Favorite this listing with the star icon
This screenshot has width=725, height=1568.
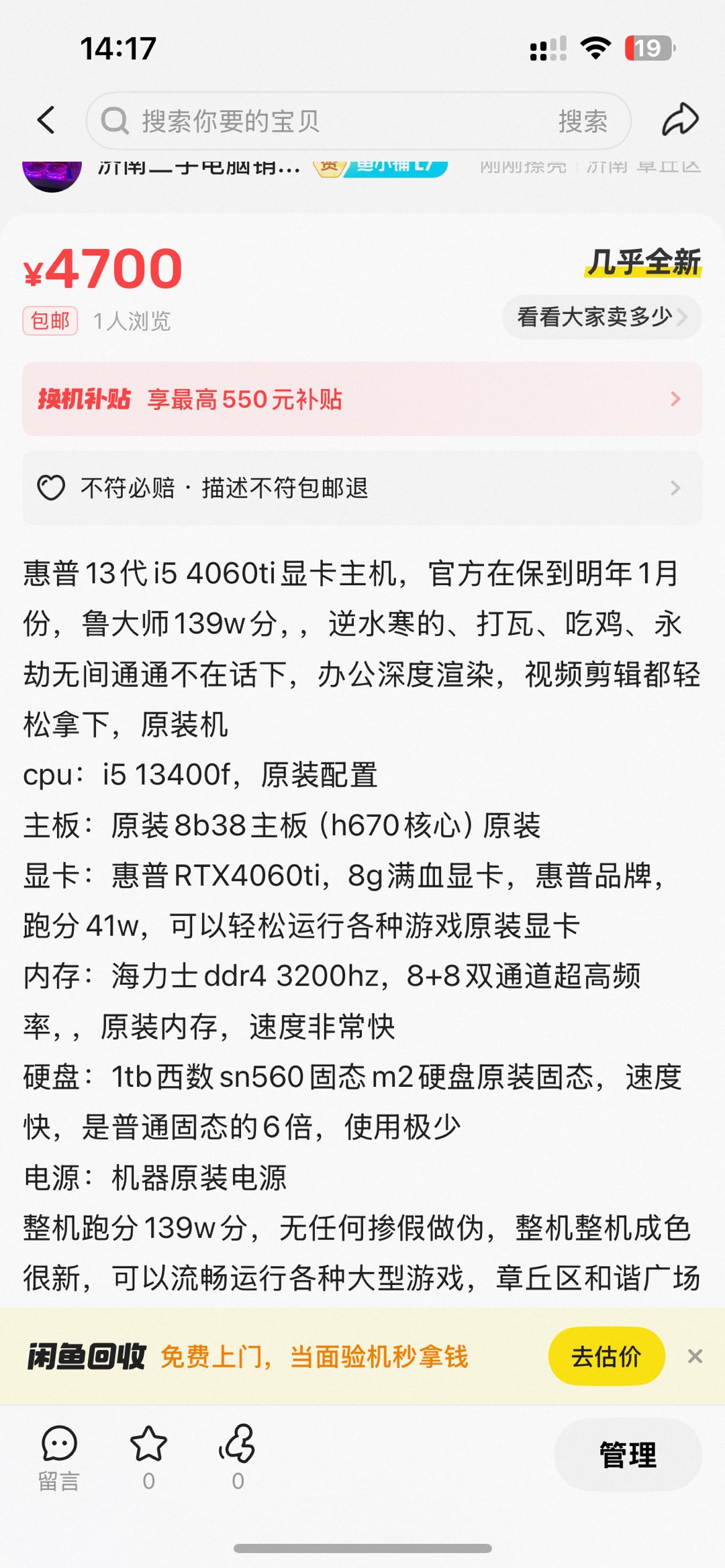pos(148,1457)
